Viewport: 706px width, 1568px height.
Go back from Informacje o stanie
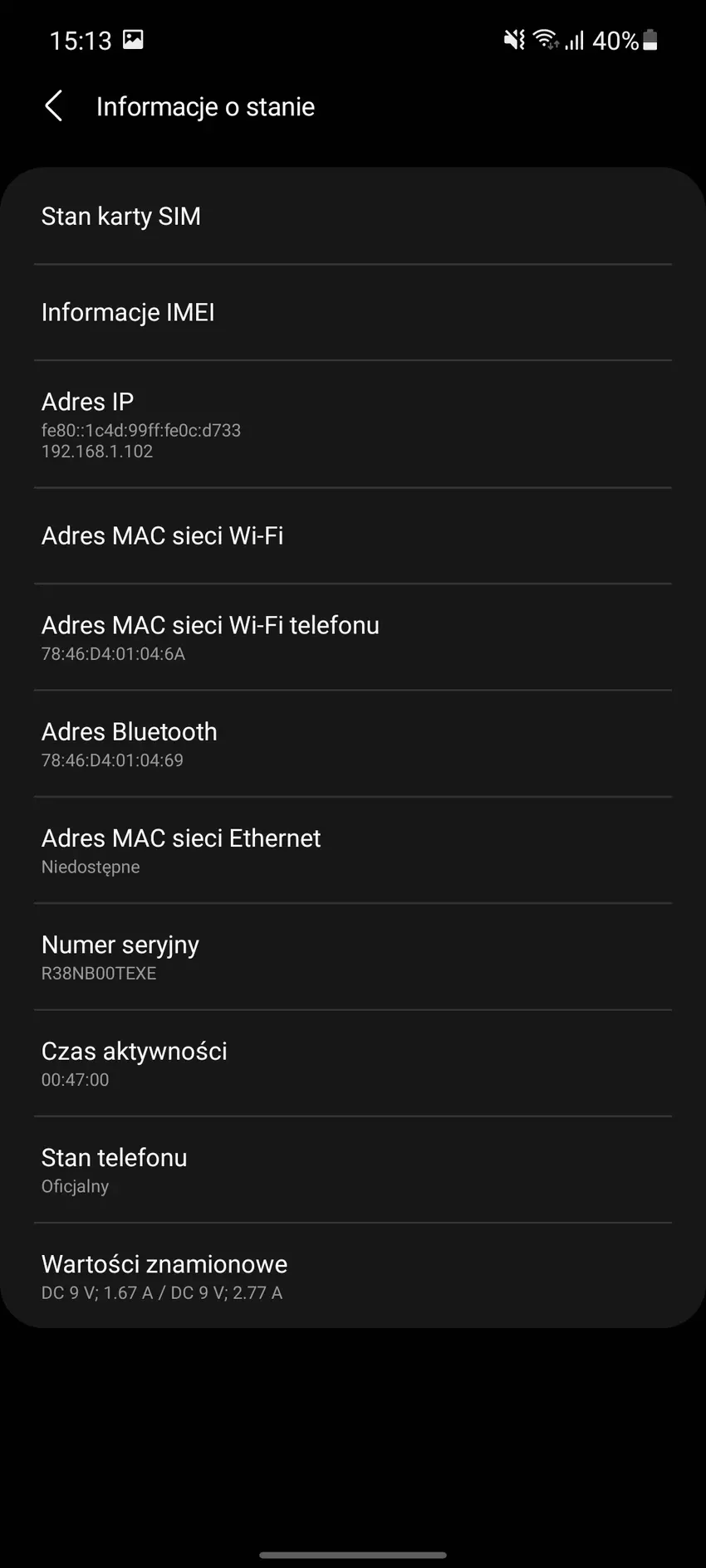54,106
